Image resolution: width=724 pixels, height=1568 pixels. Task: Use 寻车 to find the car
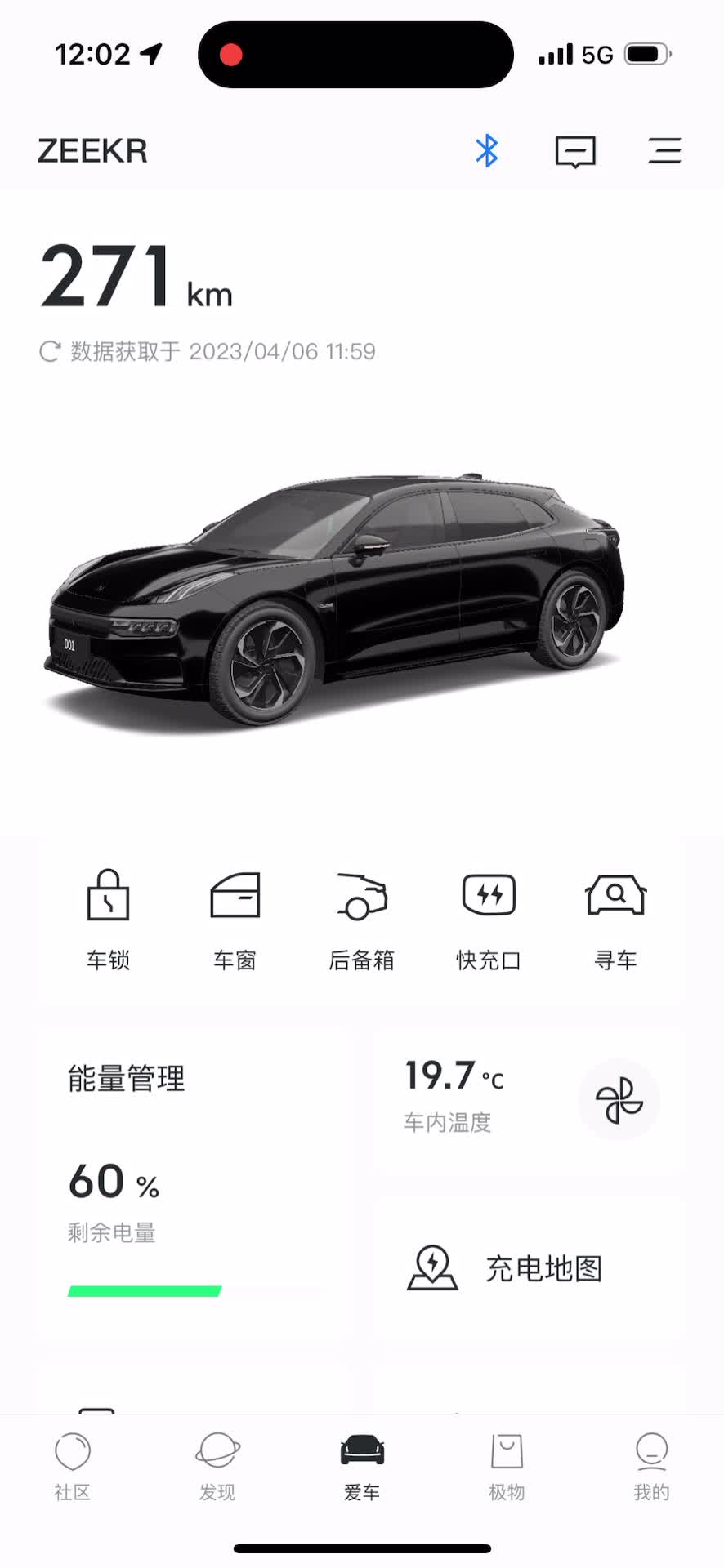click(x=615, y=920)
